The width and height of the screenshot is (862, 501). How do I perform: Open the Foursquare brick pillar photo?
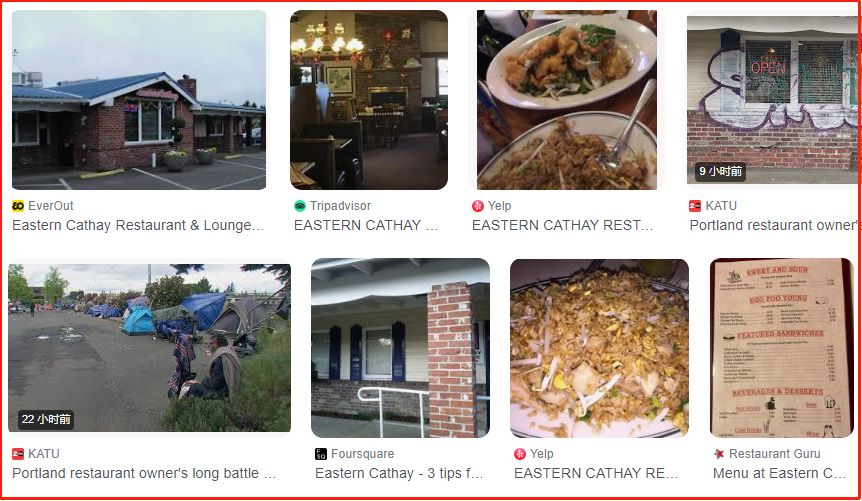pos(400,348)
